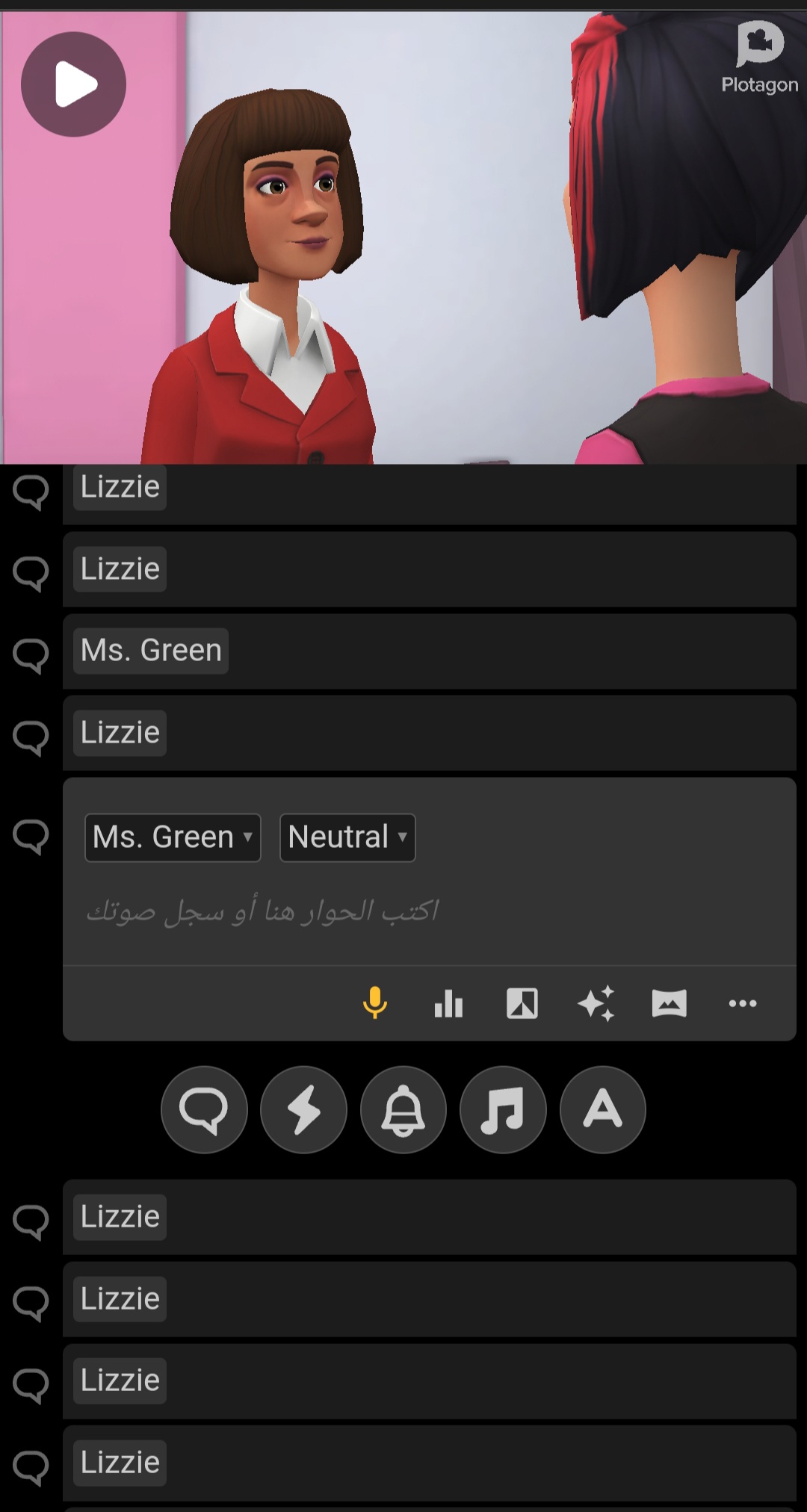Type dialogue in the Arabic text field
807x1512 pixels.
coord(429,911)
